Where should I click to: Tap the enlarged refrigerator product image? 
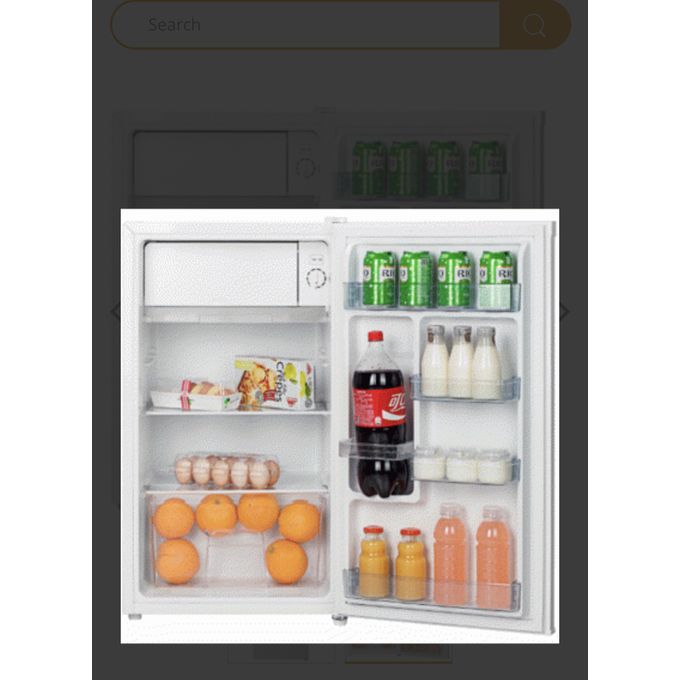[x=340, y=425]
